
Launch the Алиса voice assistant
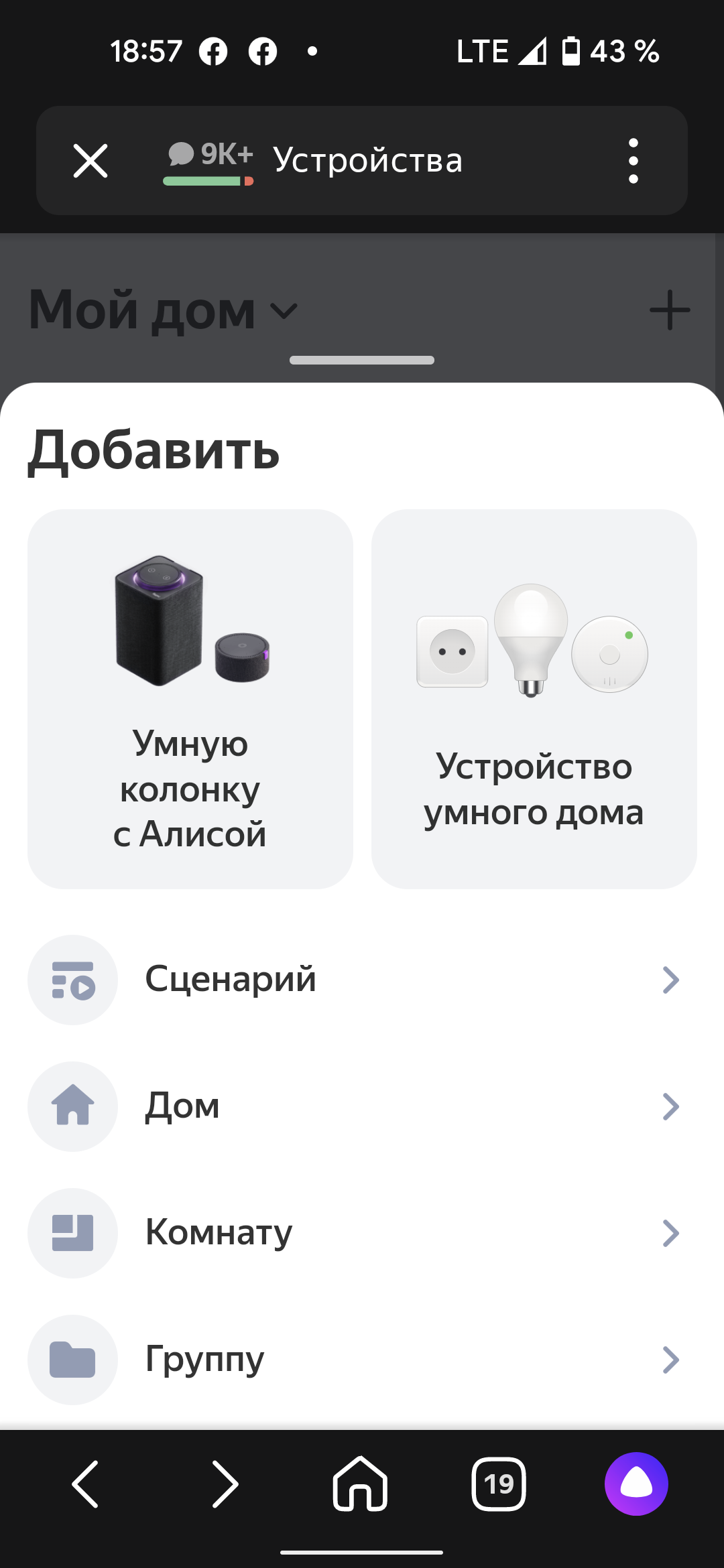pos(636,1484)
